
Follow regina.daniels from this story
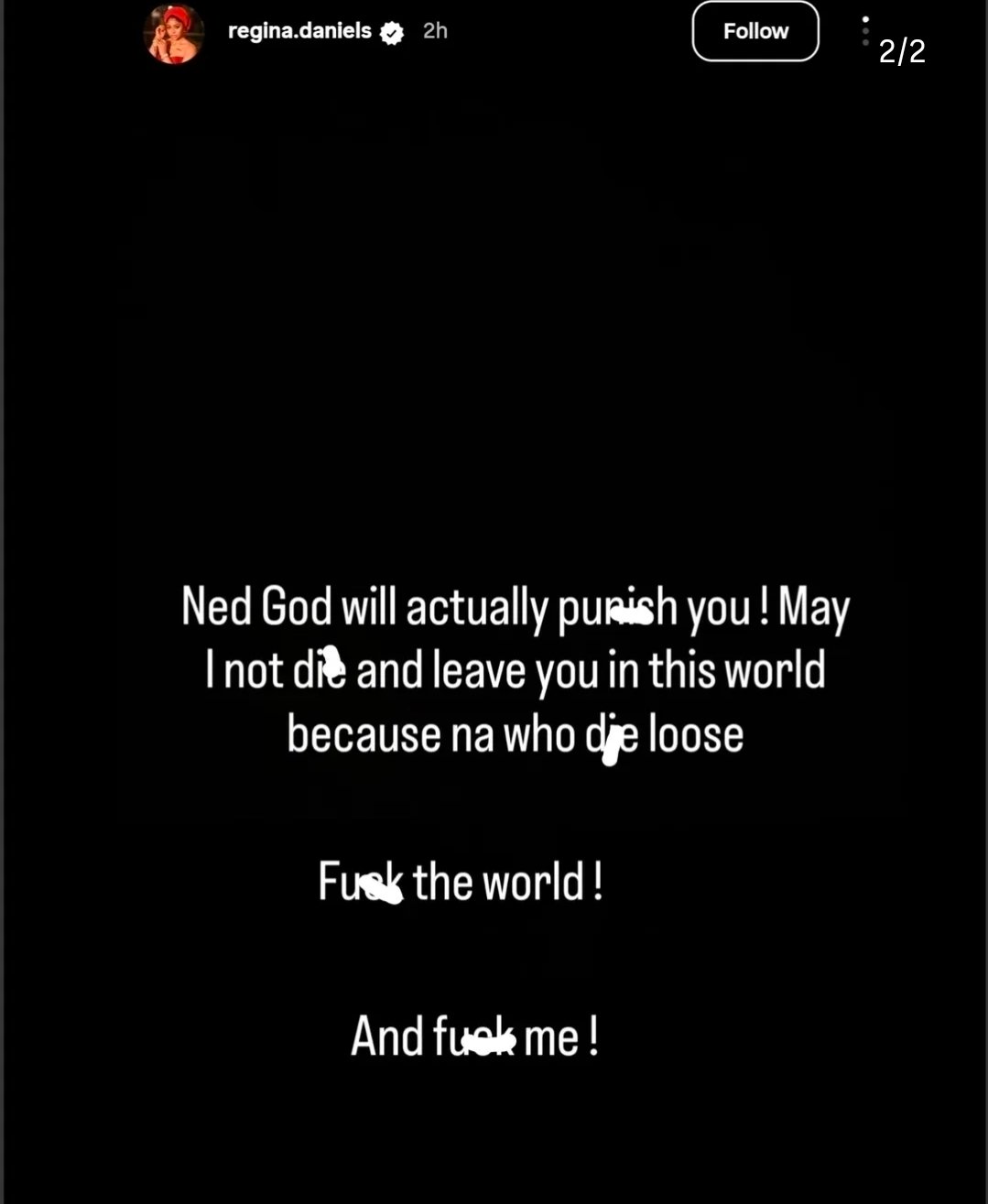[x=755, y=32]
